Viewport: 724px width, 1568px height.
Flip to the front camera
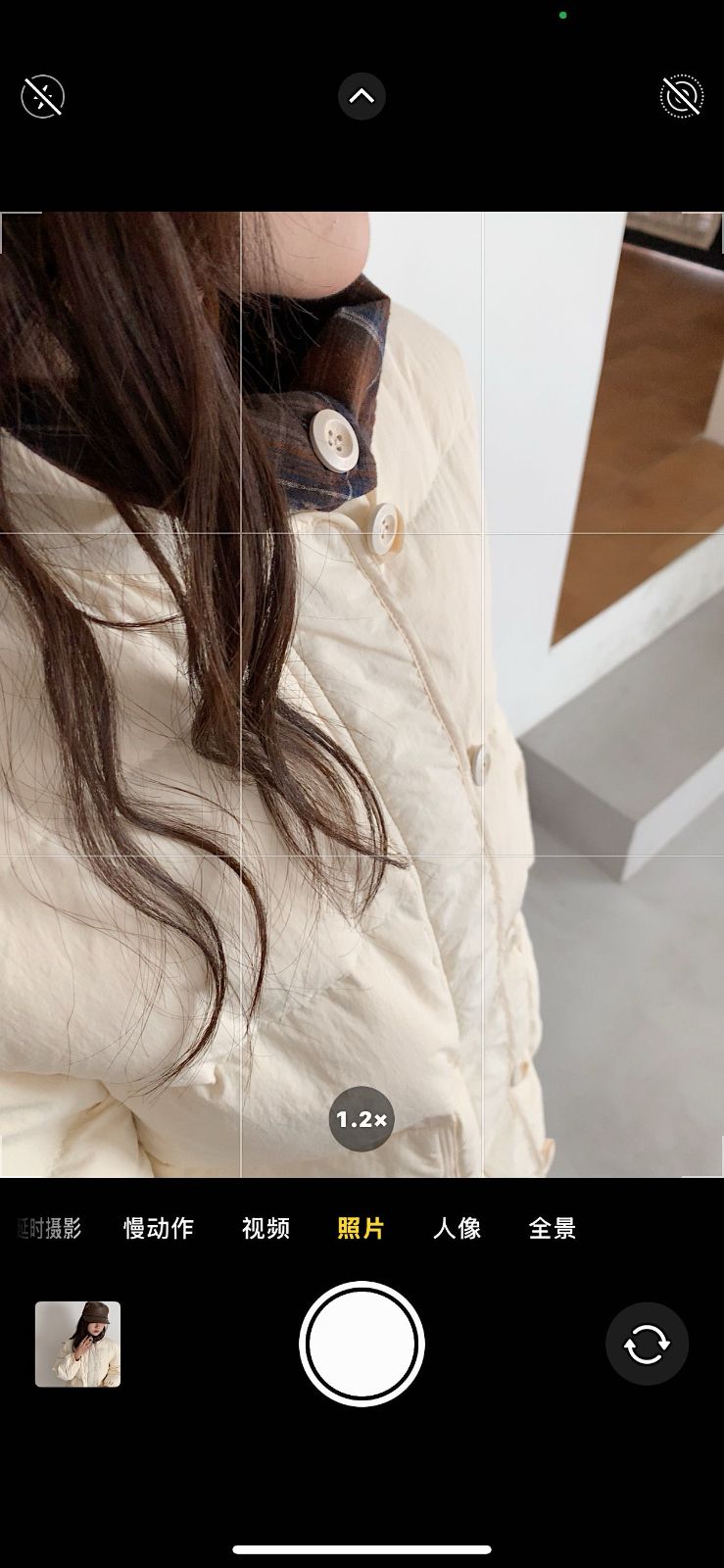pos(647,1344)
